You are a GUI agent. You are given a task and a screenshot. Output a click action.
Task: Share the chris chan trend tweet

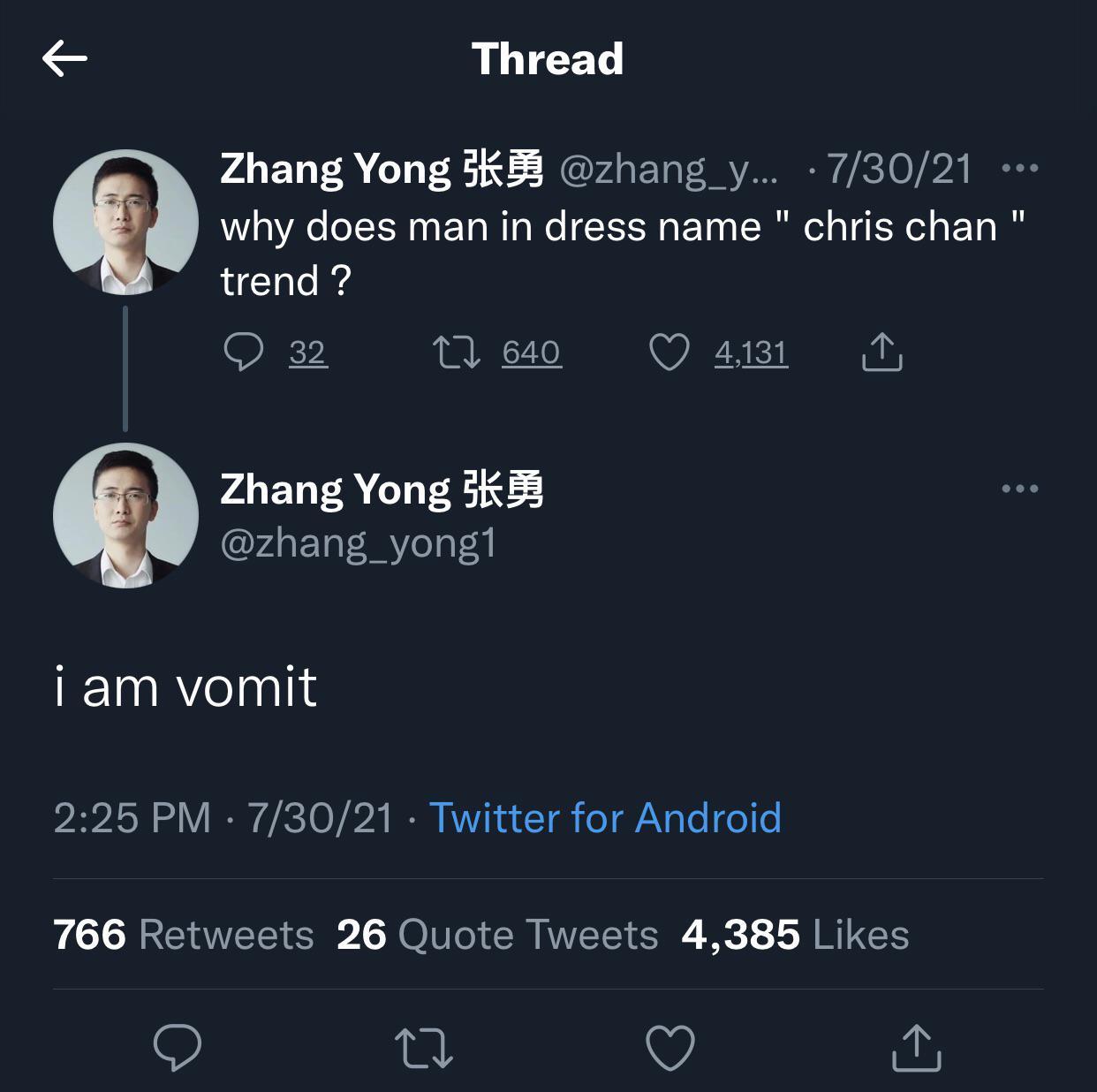[x=881, y=353]
